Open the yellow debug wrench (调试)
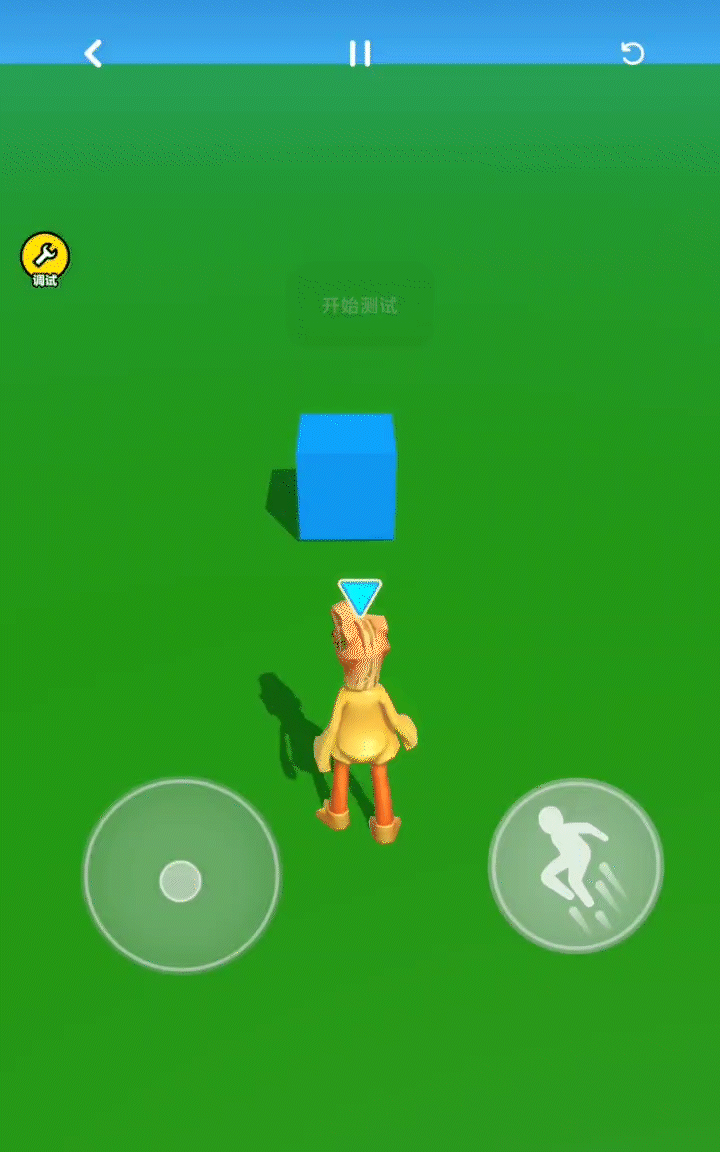The width and height of the screenshot is (720, 1152). [x=45, y=258]
